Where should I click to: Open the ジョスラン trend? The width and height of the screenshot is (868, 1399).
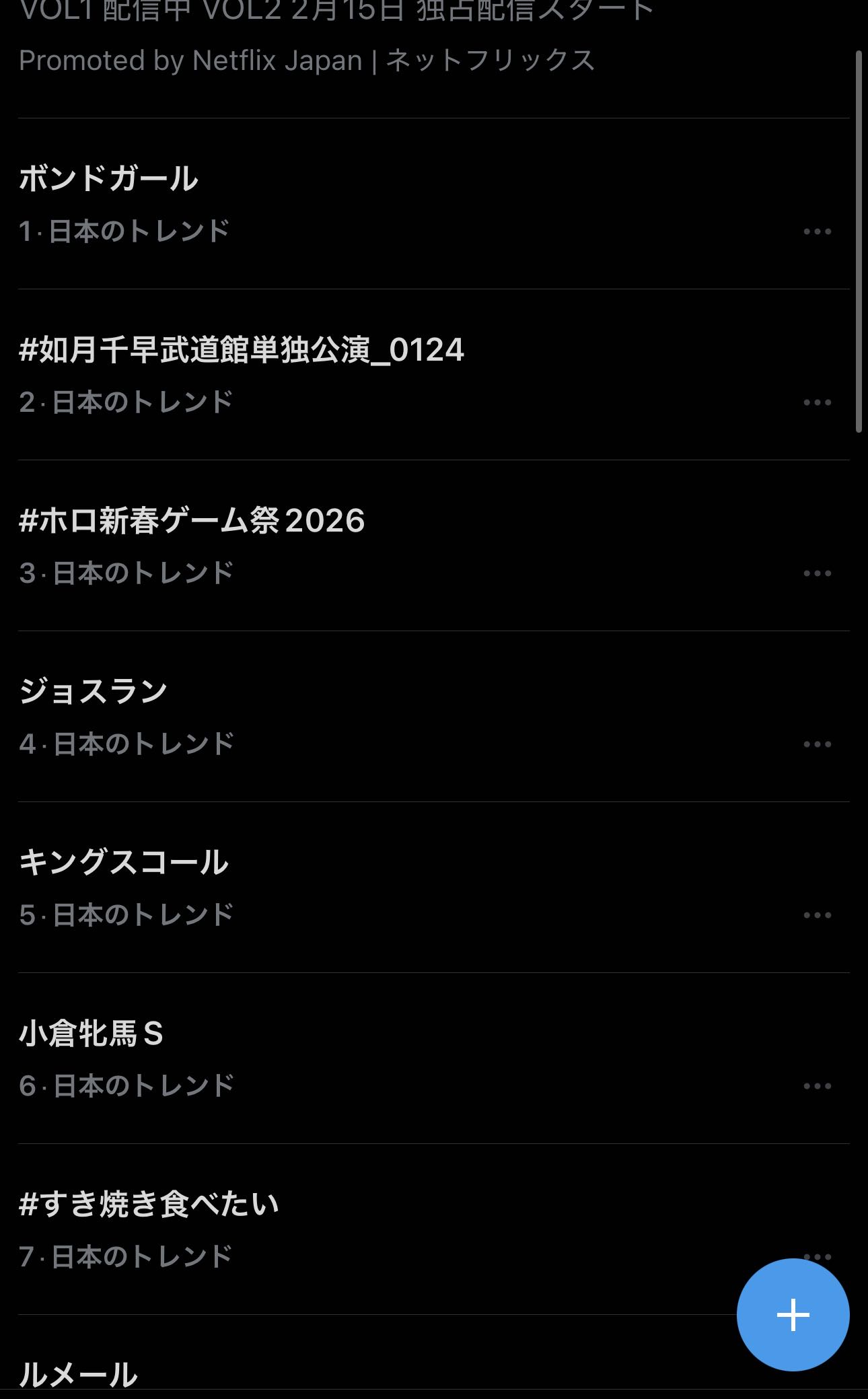[x=94, y=692]
